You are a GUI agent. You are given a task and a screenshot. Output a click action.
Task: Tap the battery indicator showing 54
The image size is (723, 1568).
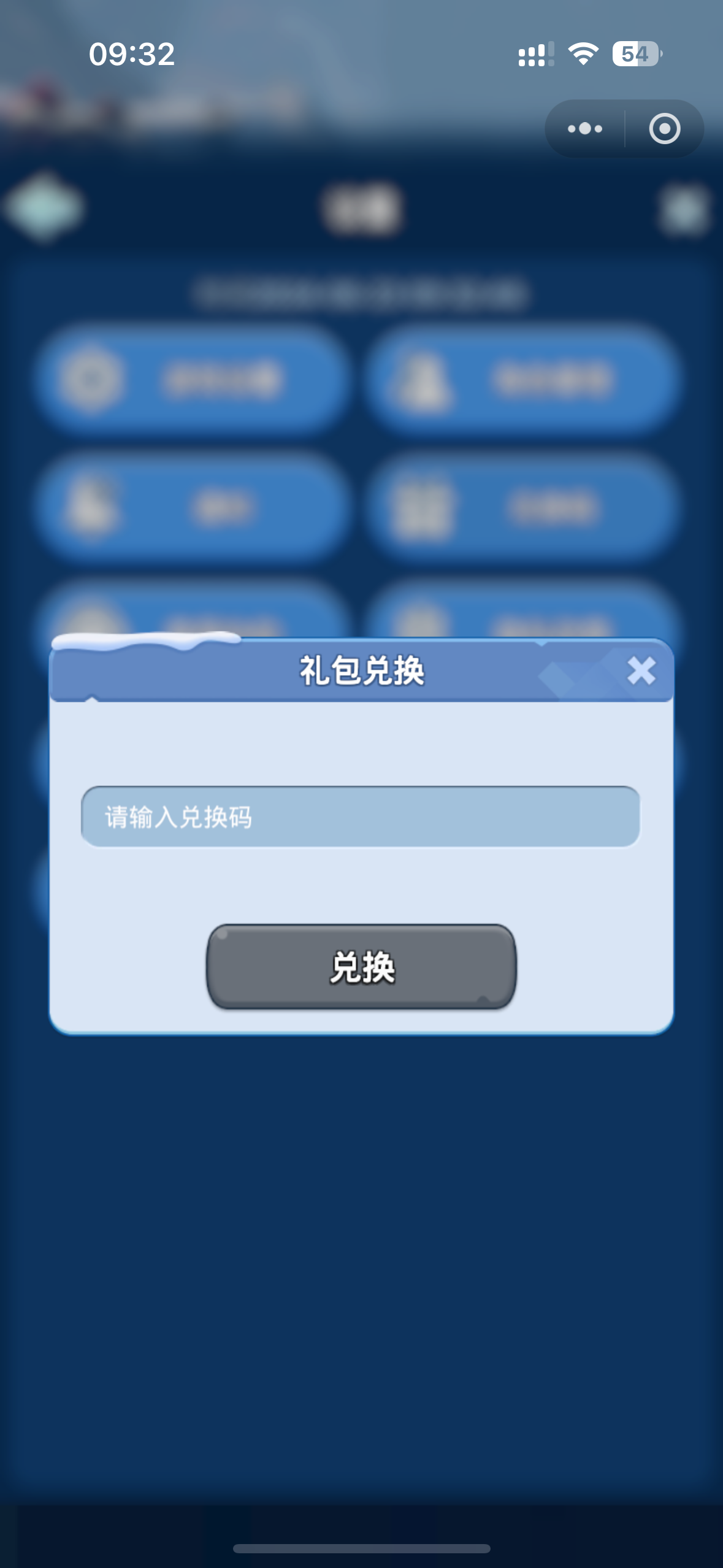click(634, 55)
